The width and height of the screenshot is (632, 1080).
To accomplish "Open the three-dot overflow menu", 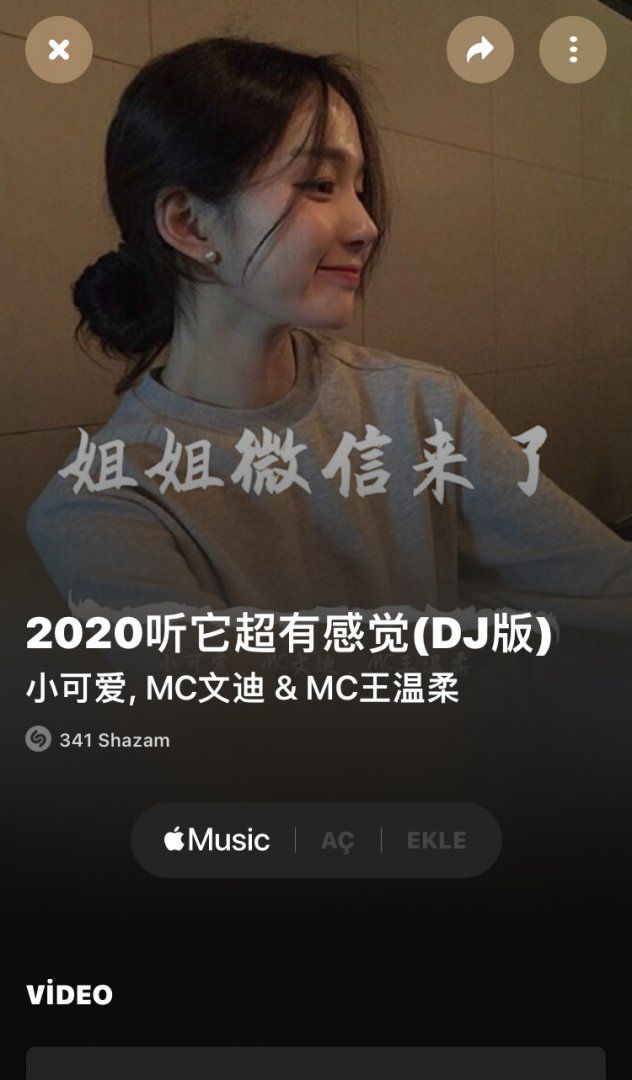I will coord(572,50).
